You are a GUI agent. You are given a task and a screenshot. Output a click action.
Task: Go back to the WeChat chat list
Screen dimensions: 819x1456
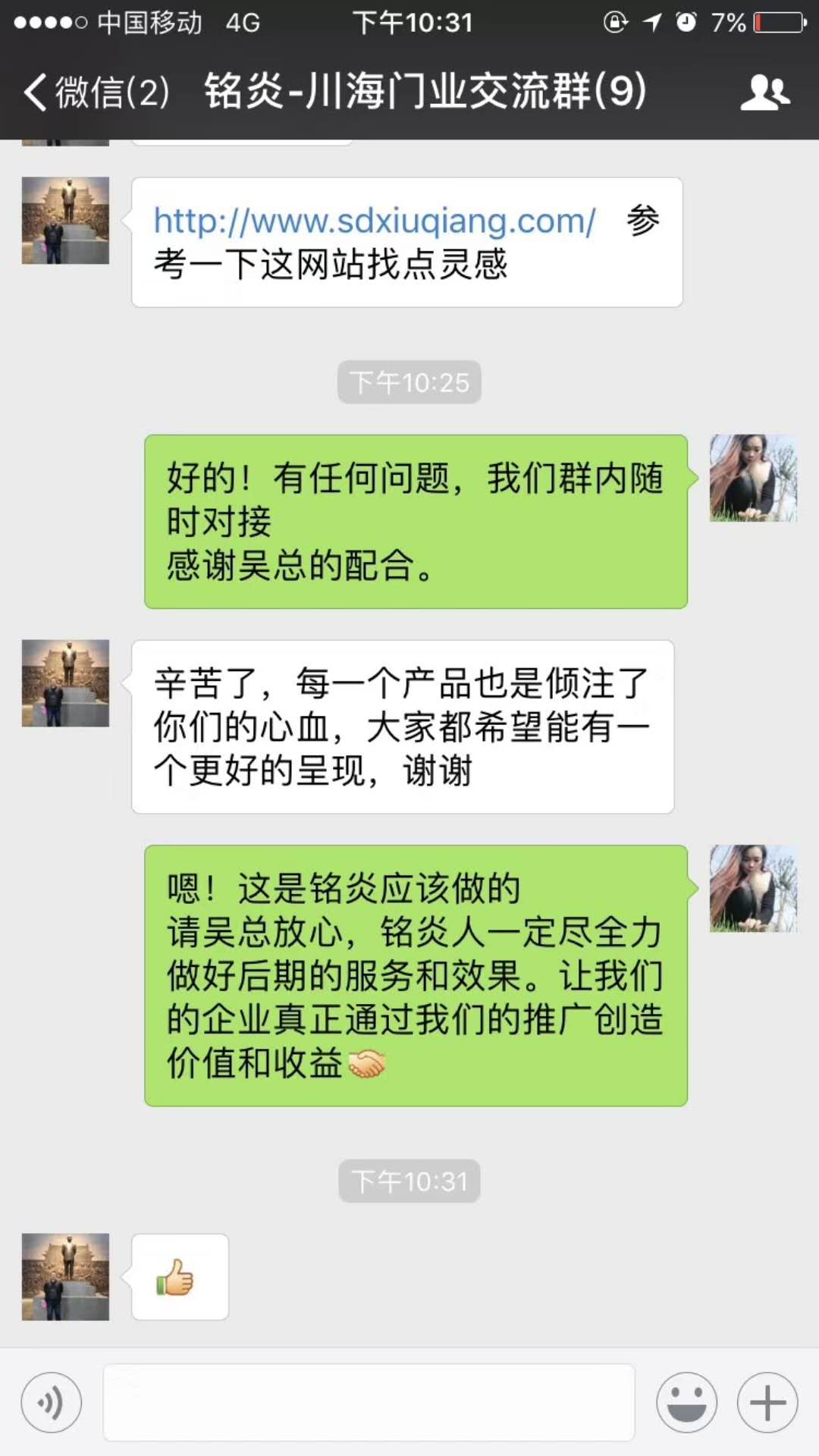pos(95,93)
